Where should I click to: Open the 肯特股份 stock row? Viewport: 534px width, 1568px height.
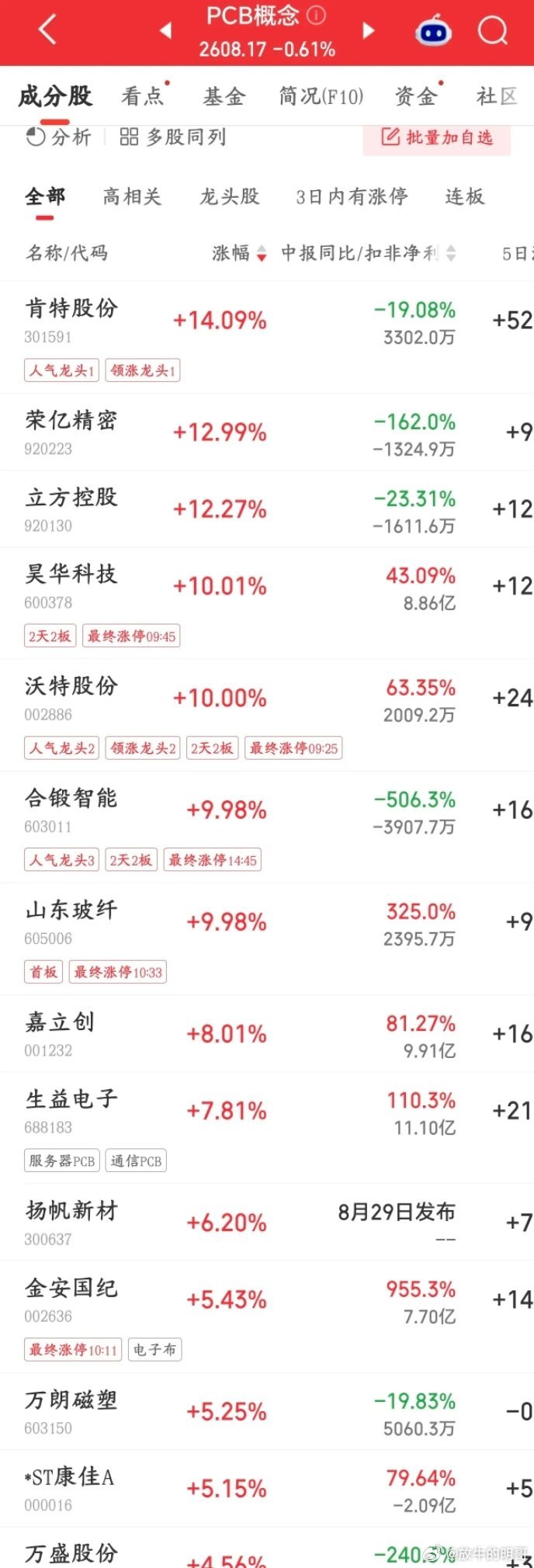pyautogui.click(x=267, y=338)
